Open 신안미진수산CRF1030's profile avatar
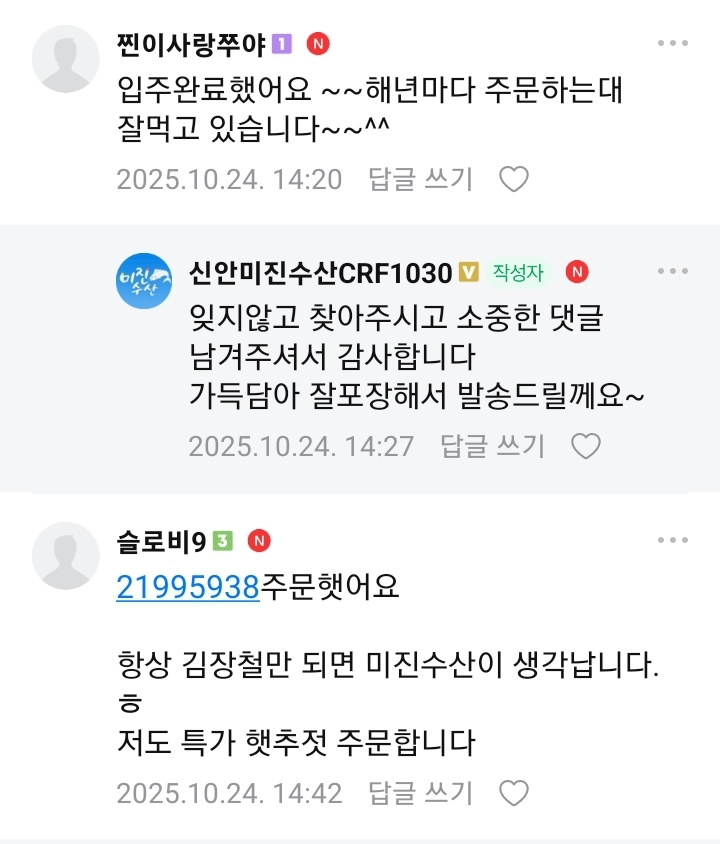This screenshot has height=844, width=720. tap(143, 281)
